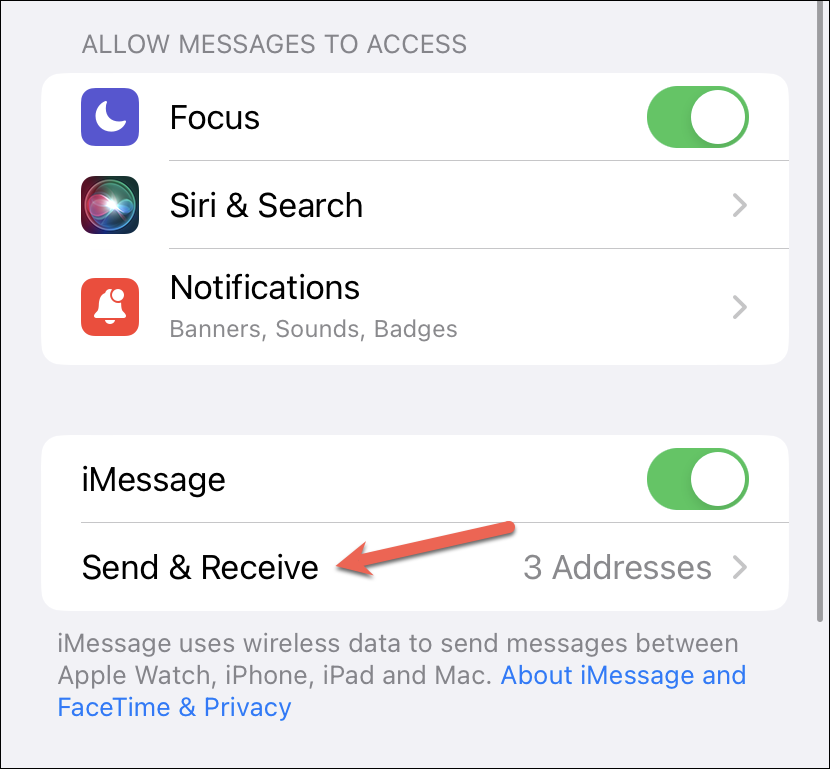
Task: Open Send & Receive addresses
Action: point(415,568)
